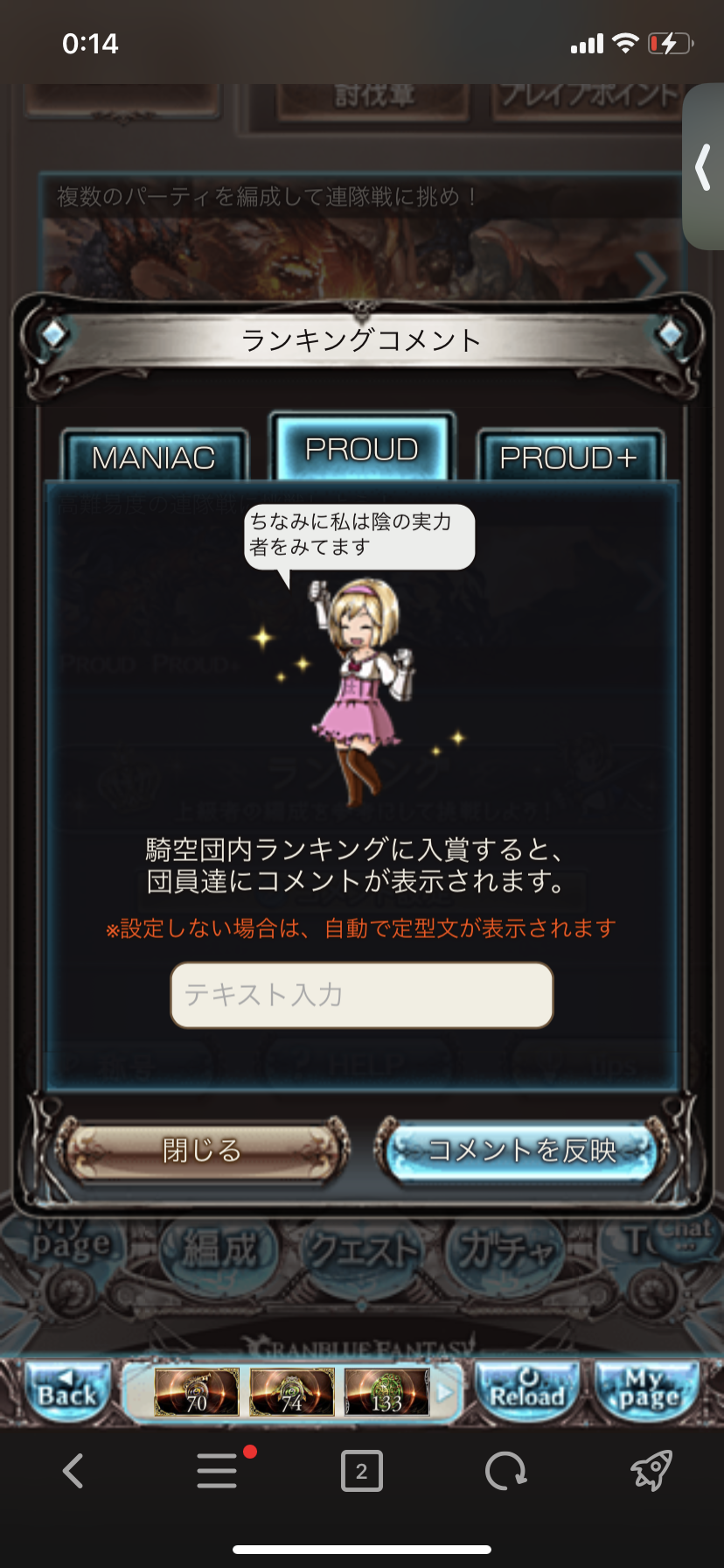View the browser's 2 open tabs
Screen dimensions: 724x1568
pyautogui.click(x=361, y=1471)
